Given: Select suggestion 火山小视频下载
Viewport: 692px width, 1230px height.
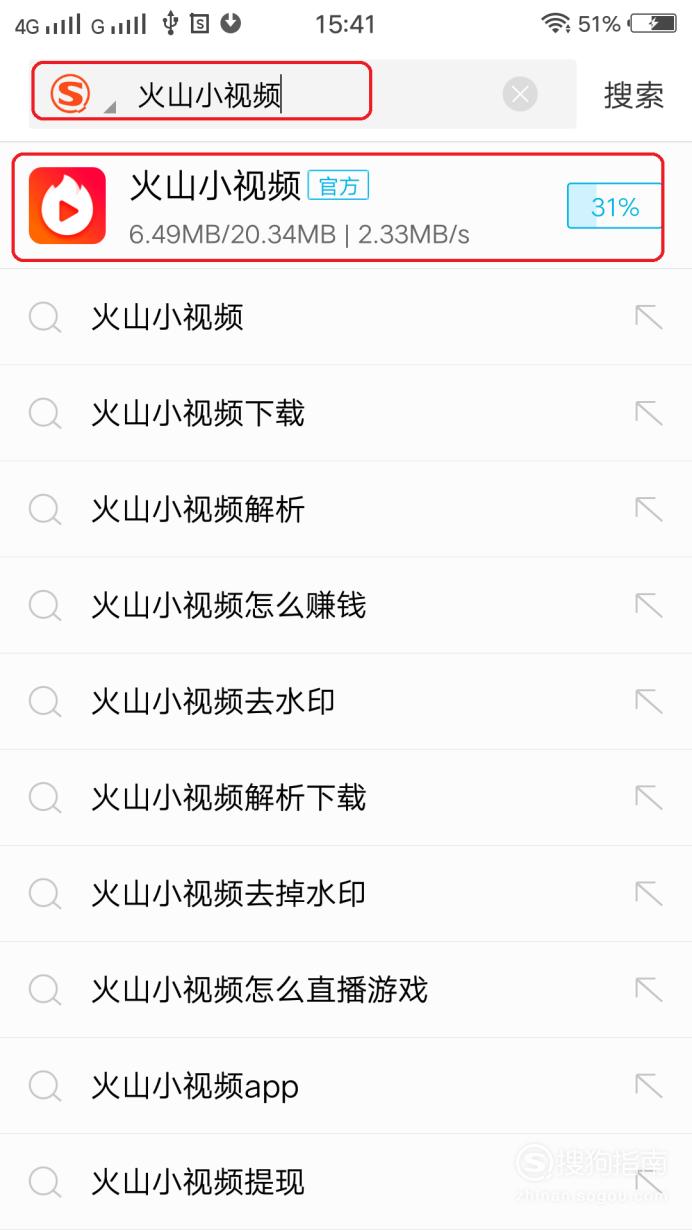Looking at the screenshot, I should (346, 413).
